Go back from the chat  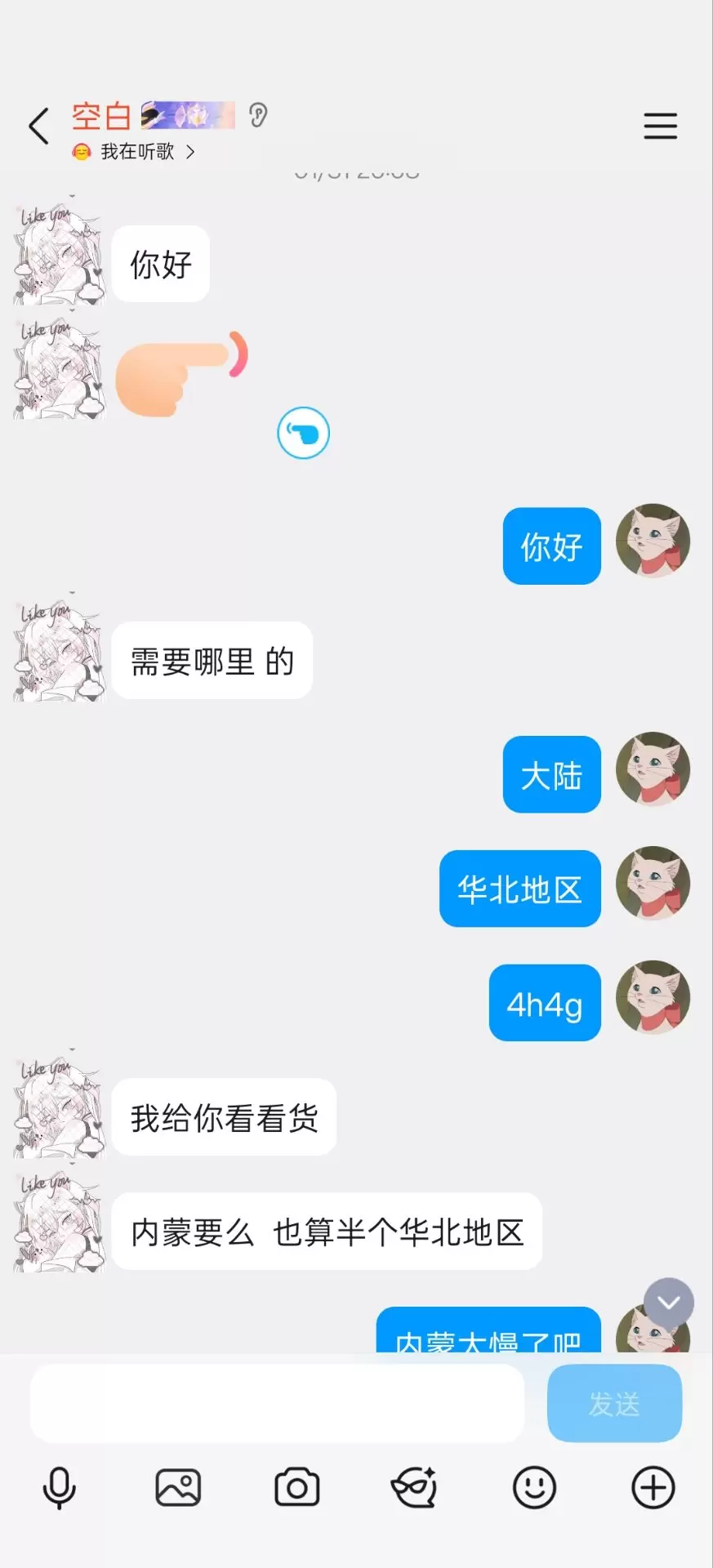[x=38, y=126]
